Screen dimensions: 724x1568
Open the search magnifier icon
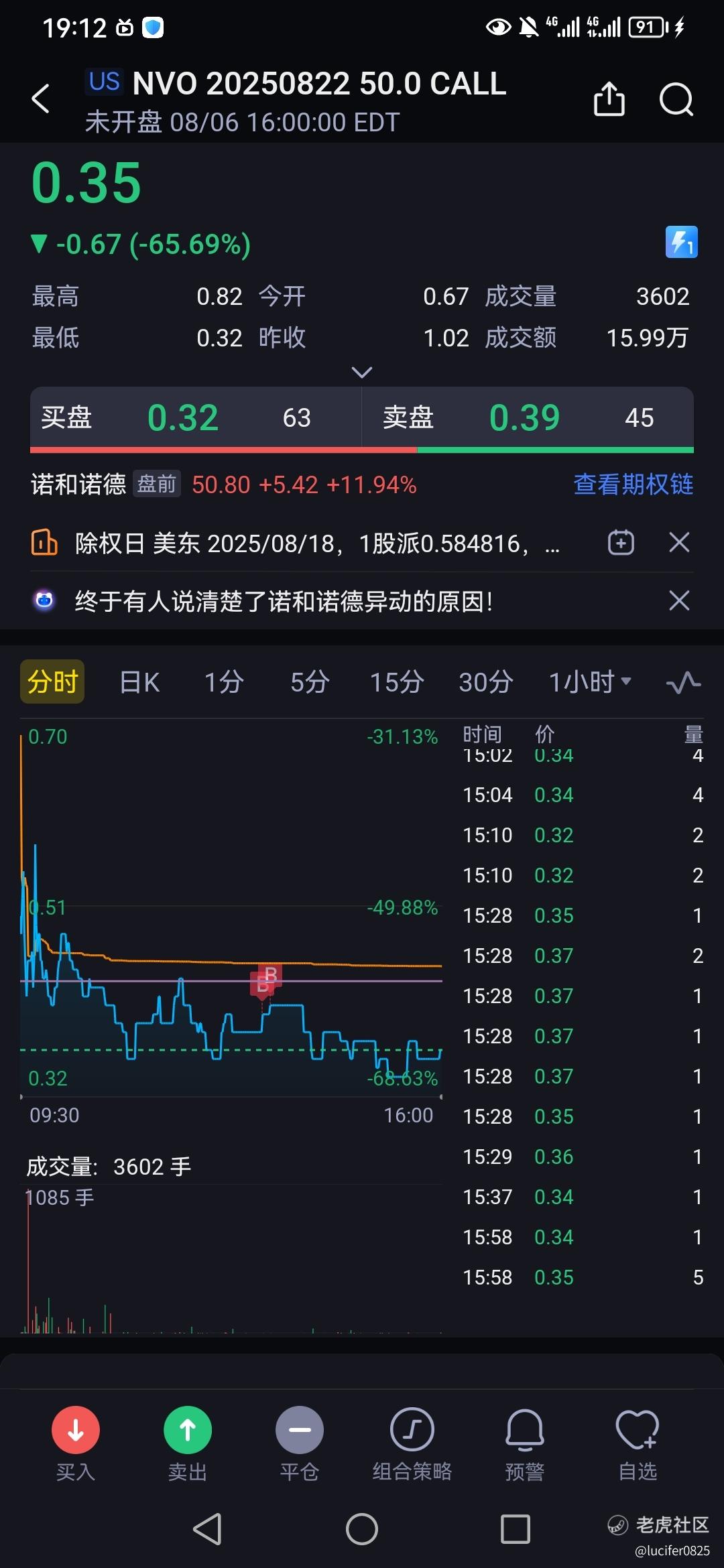(x=676, y=100)
